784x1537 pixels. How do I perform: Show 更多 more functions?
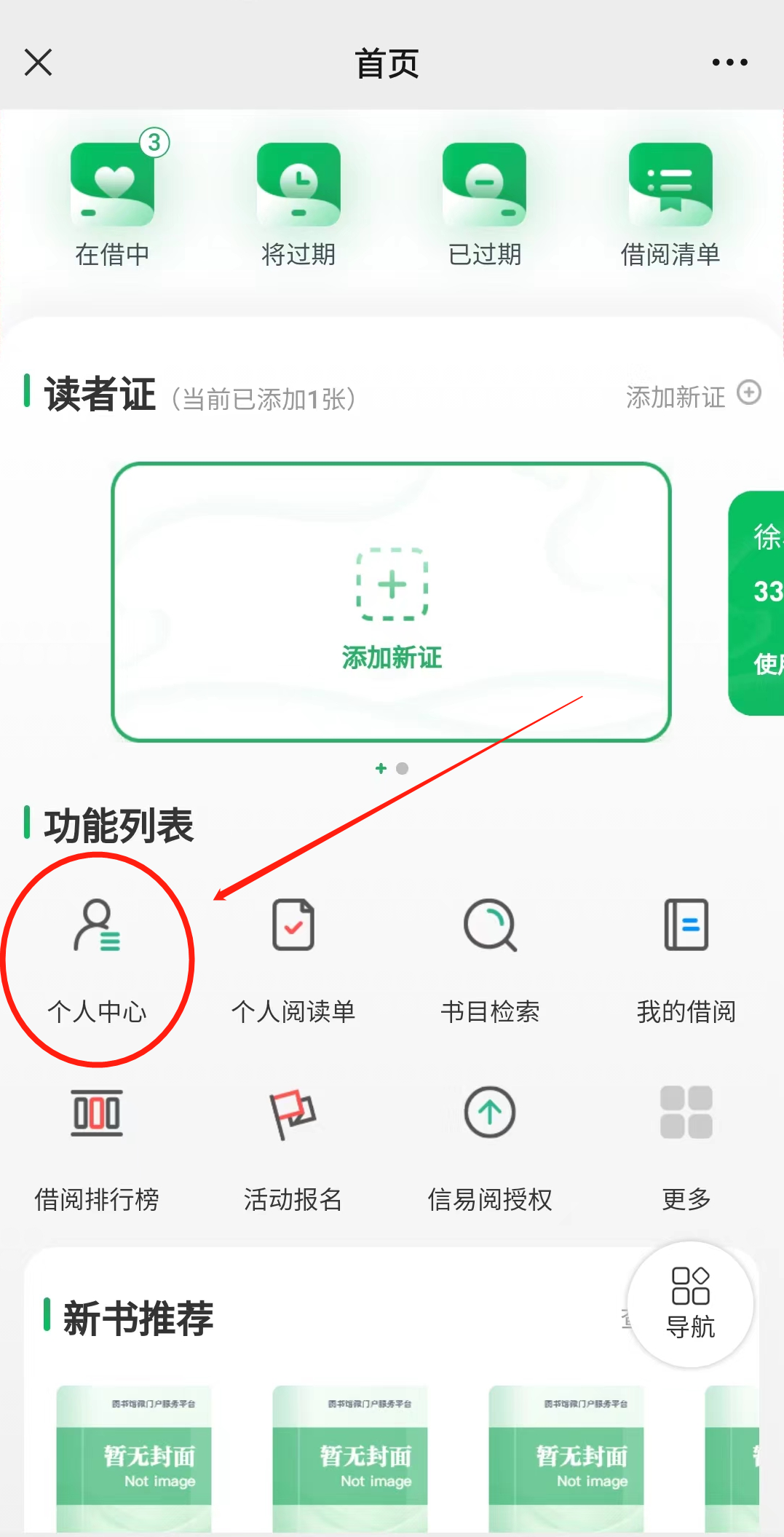click(x=686, y=1145)
